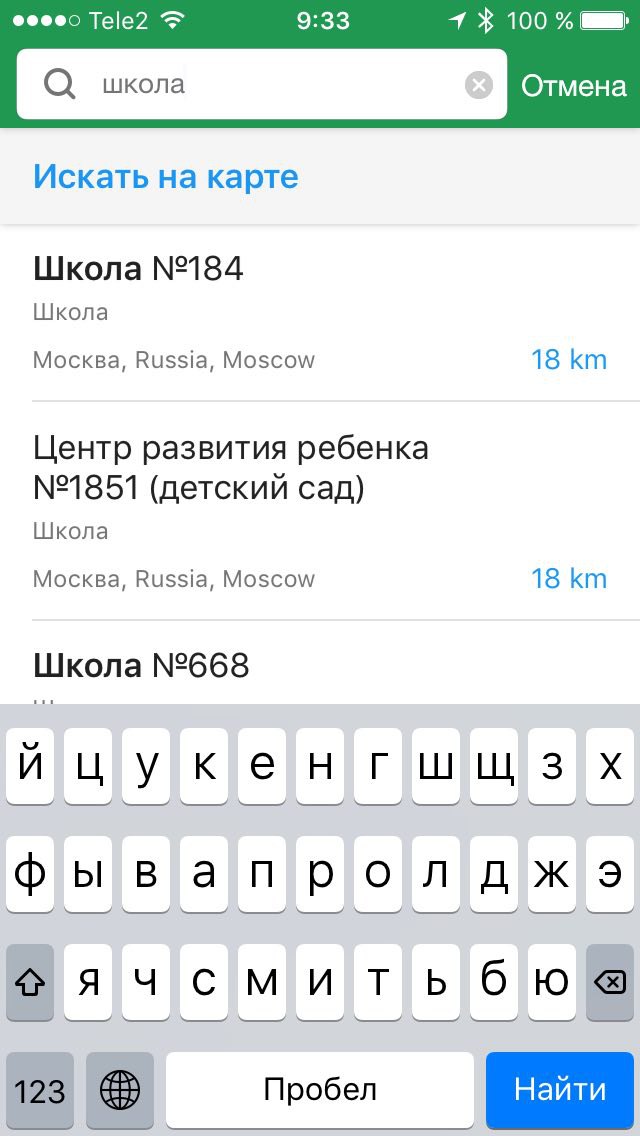This screenshot has height=1136, width=640.
Task: Switch keyboard language with the globe key
Action: pos(120,1090)
